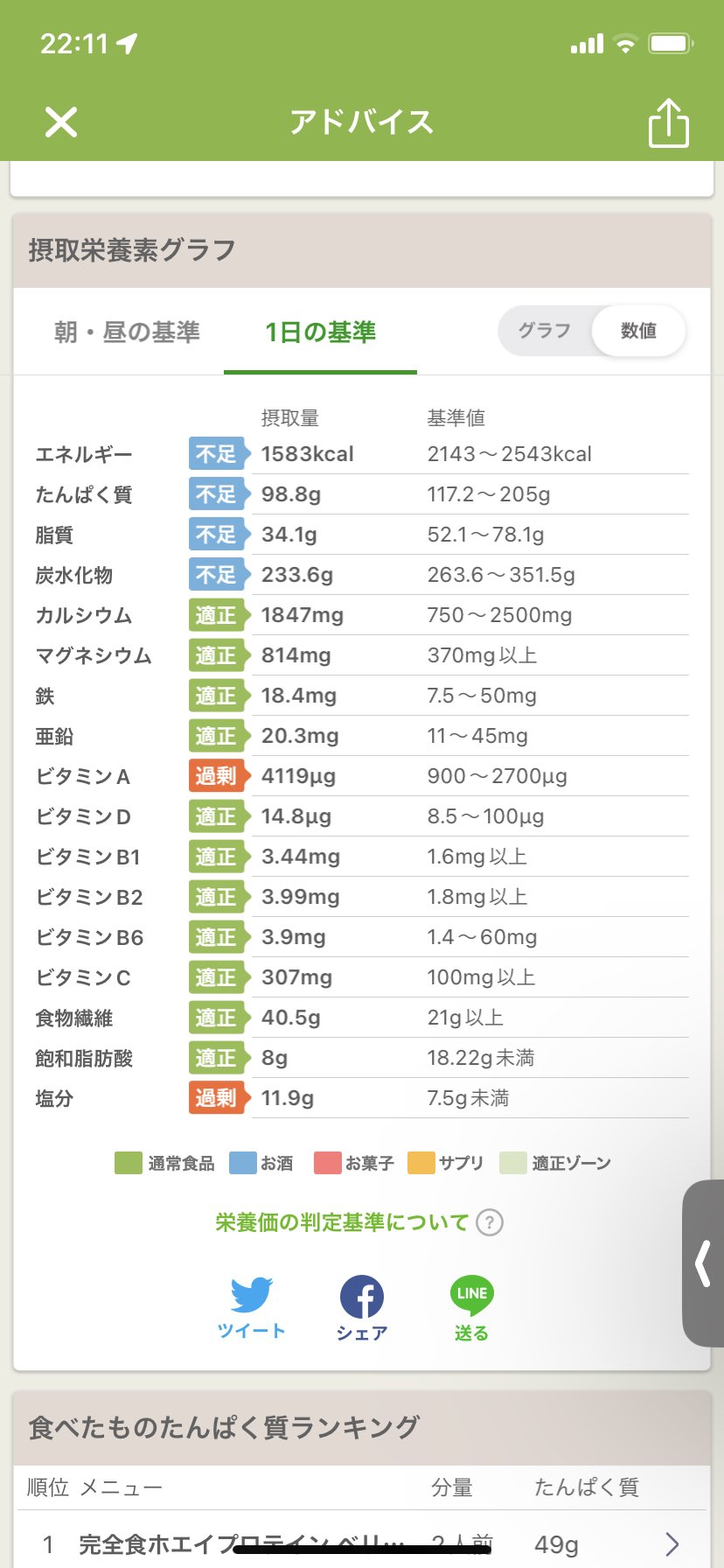Switch to the 朝・昼の基準 tab
This screenshot has width=724, height=1568.
(127, 332)
